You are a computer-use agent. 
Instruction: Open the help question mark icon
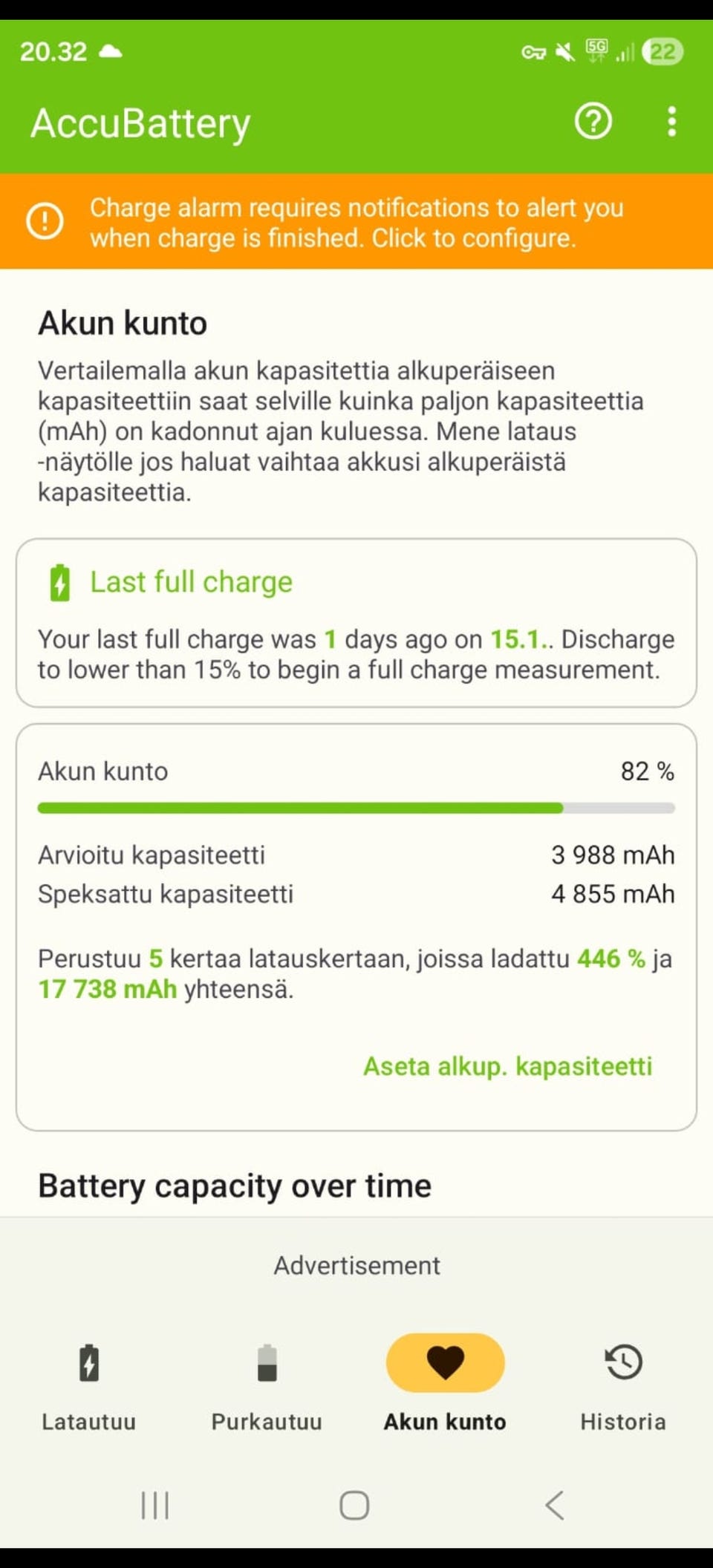pos(593,122)
